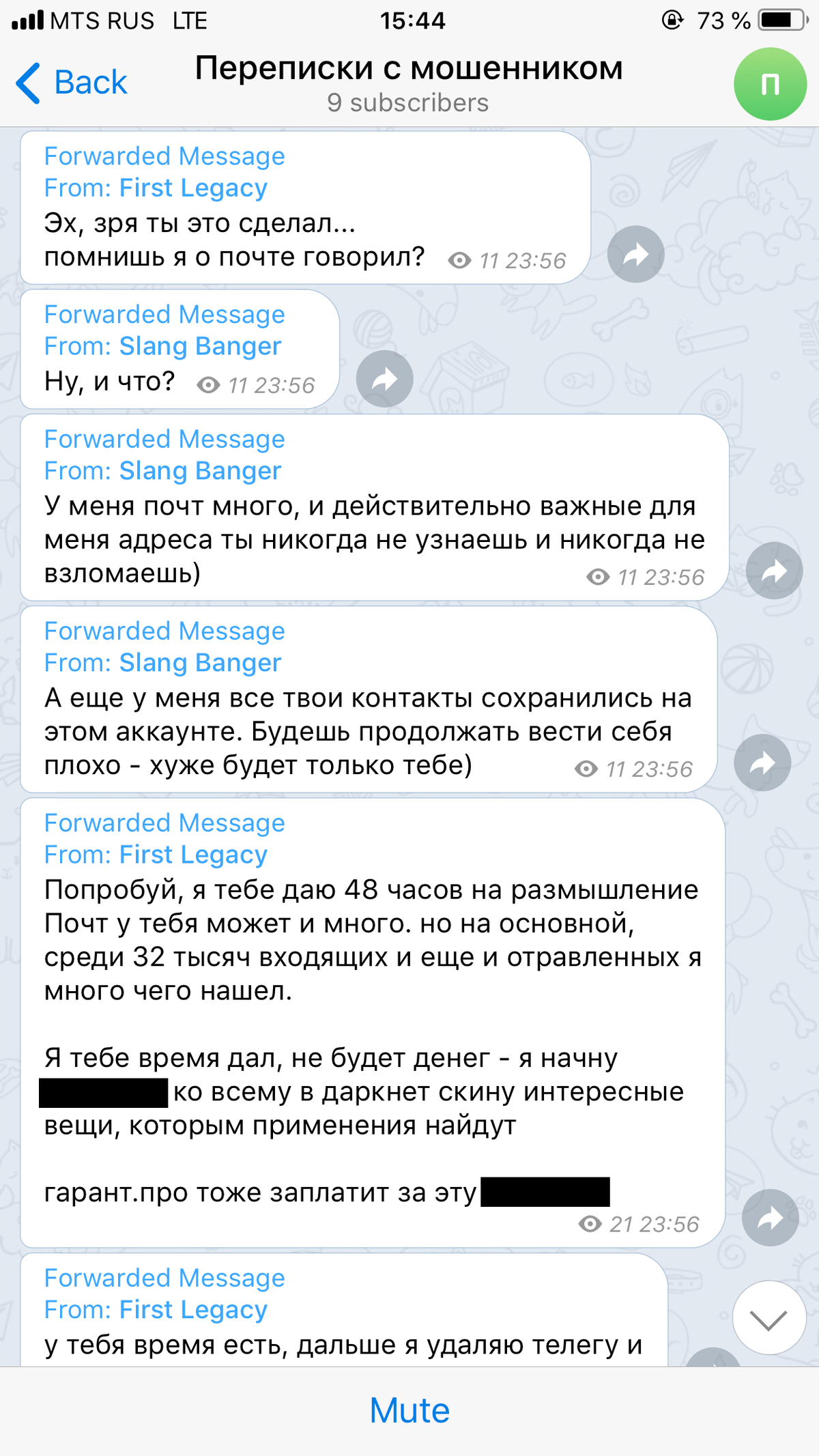This screenshot has width=819, height=1456.
Task: Open Slang Banger's profile in the 'Ну, и что?' message
Action: pos(200,346)
